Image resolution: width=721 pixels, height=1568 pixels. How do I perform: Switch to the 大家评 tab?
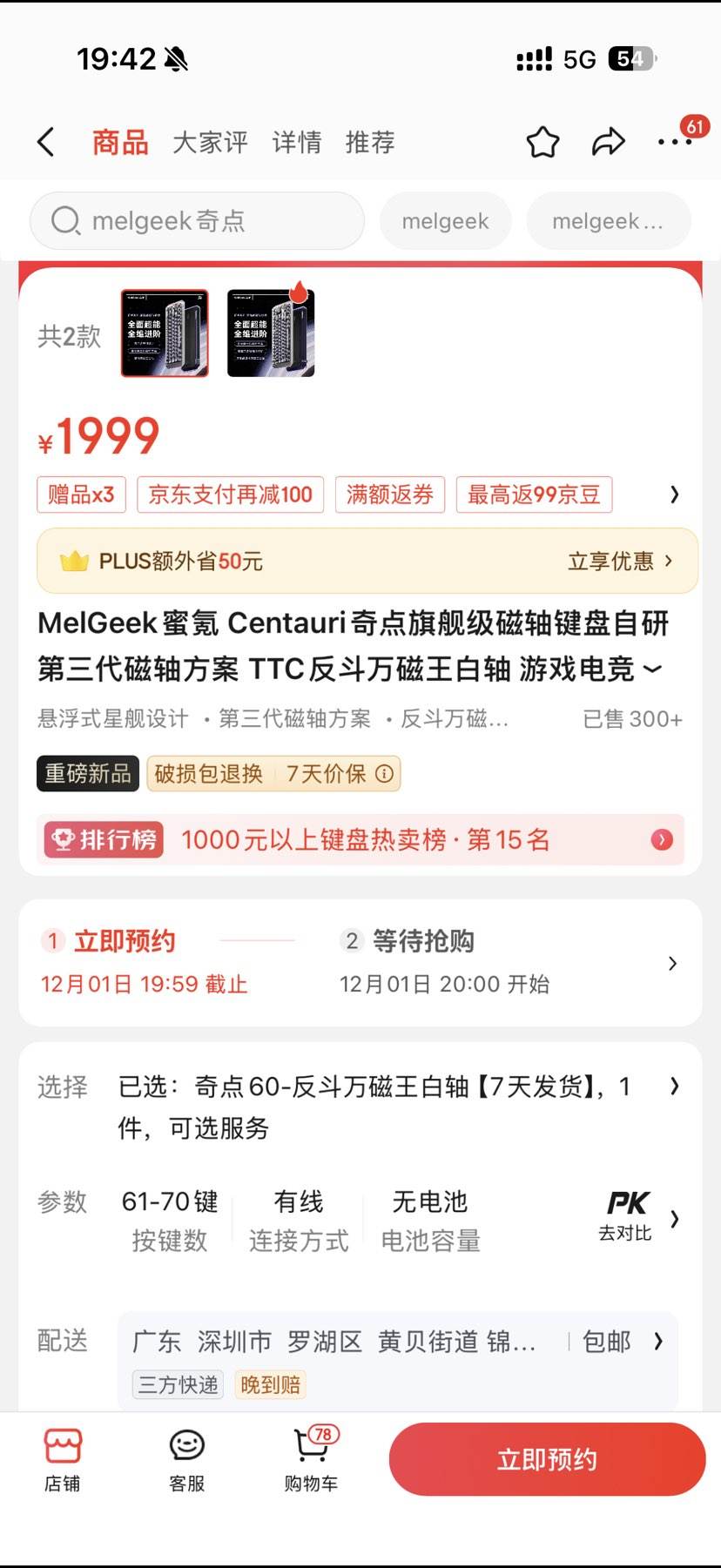(210, 141)
